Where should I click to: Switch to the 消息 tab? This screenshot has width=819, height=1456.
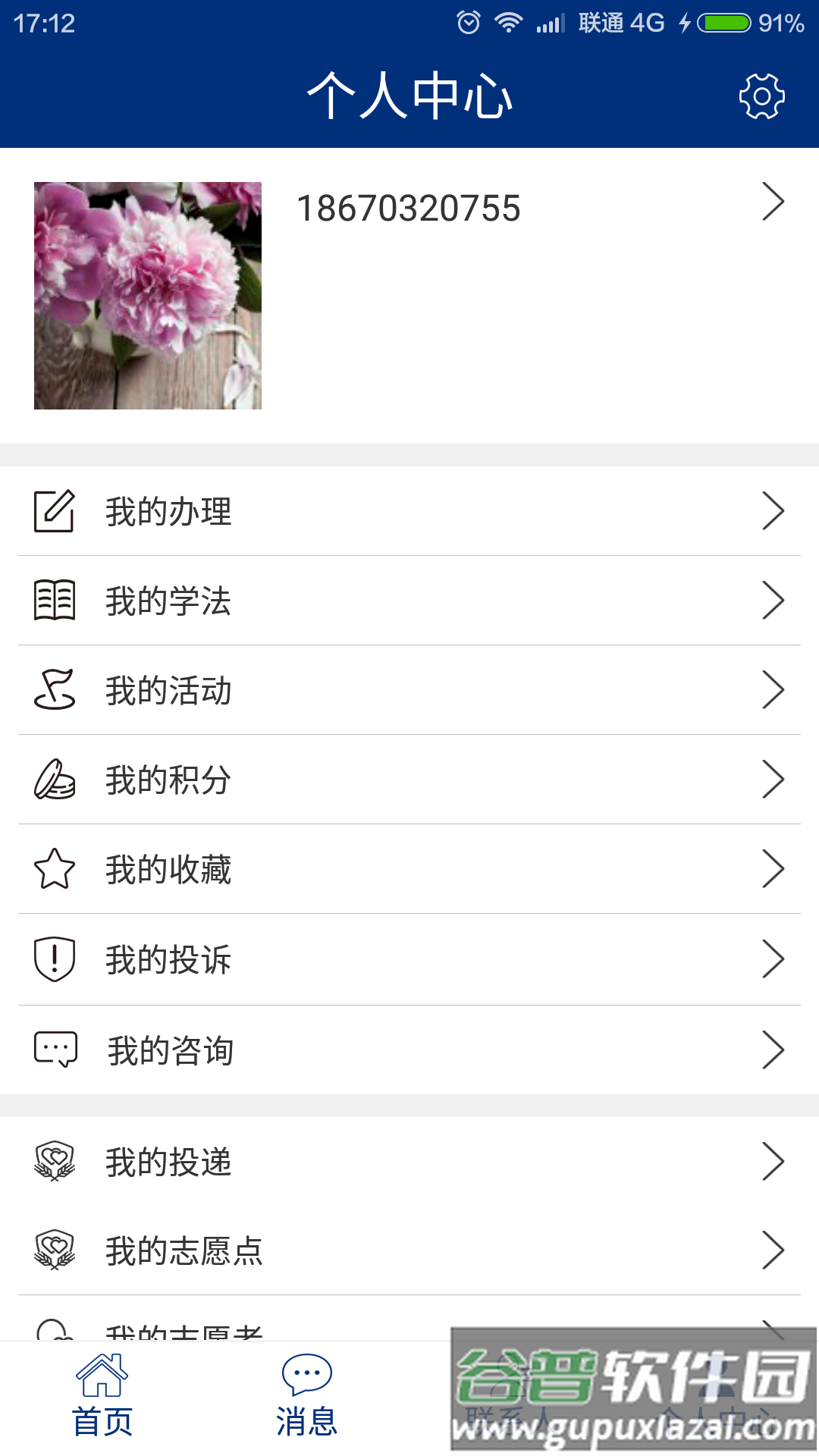point(307,1403)
